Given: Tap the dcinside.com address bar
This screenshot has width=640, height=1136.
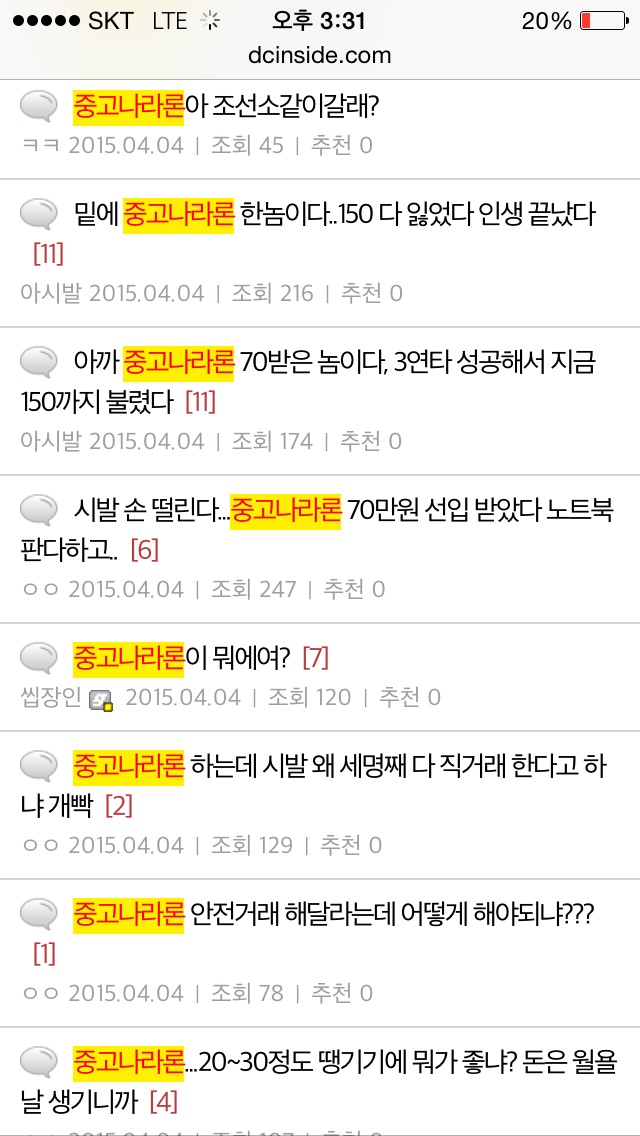Looking at the screenshot, I should (320, 55).
